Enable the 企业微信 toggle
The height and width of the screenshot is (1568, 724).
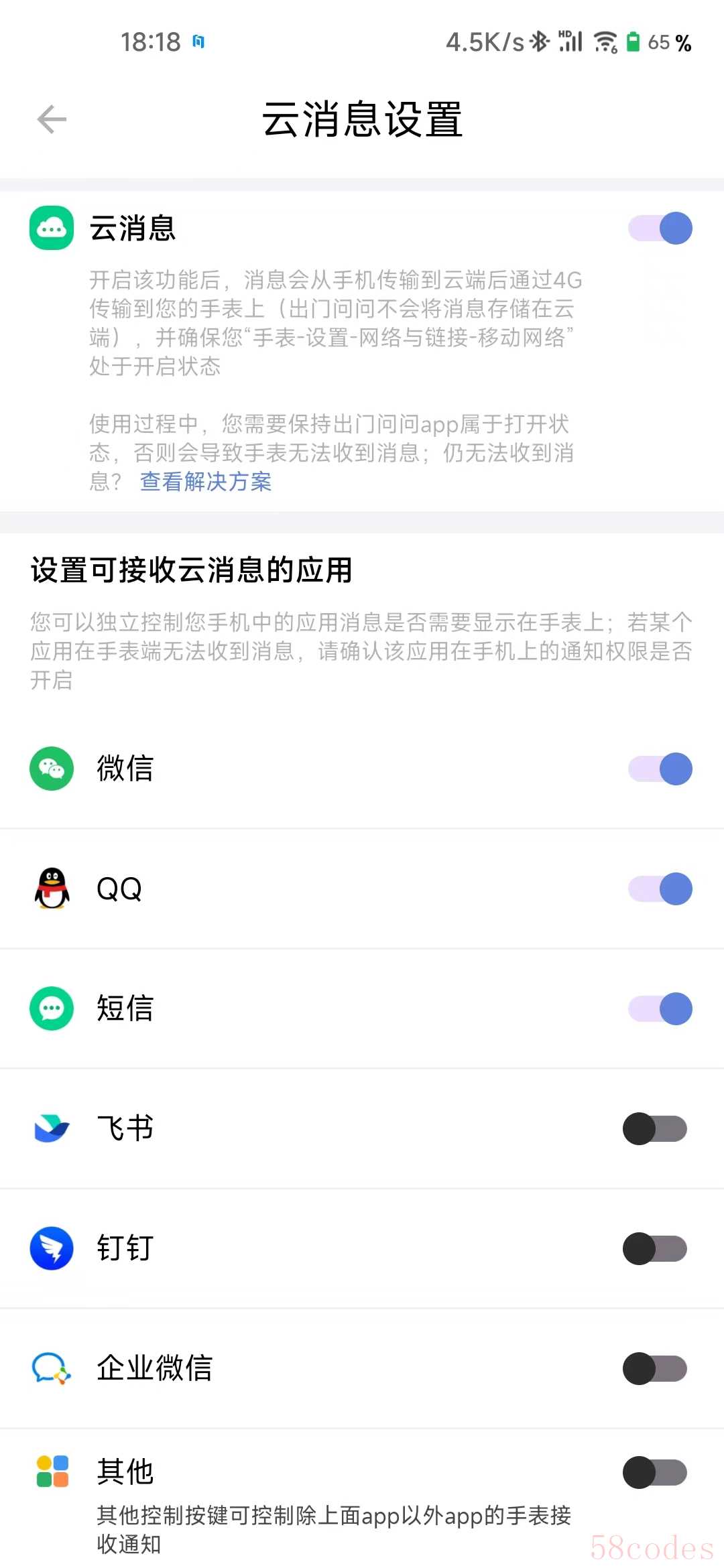coord(655,1368)
